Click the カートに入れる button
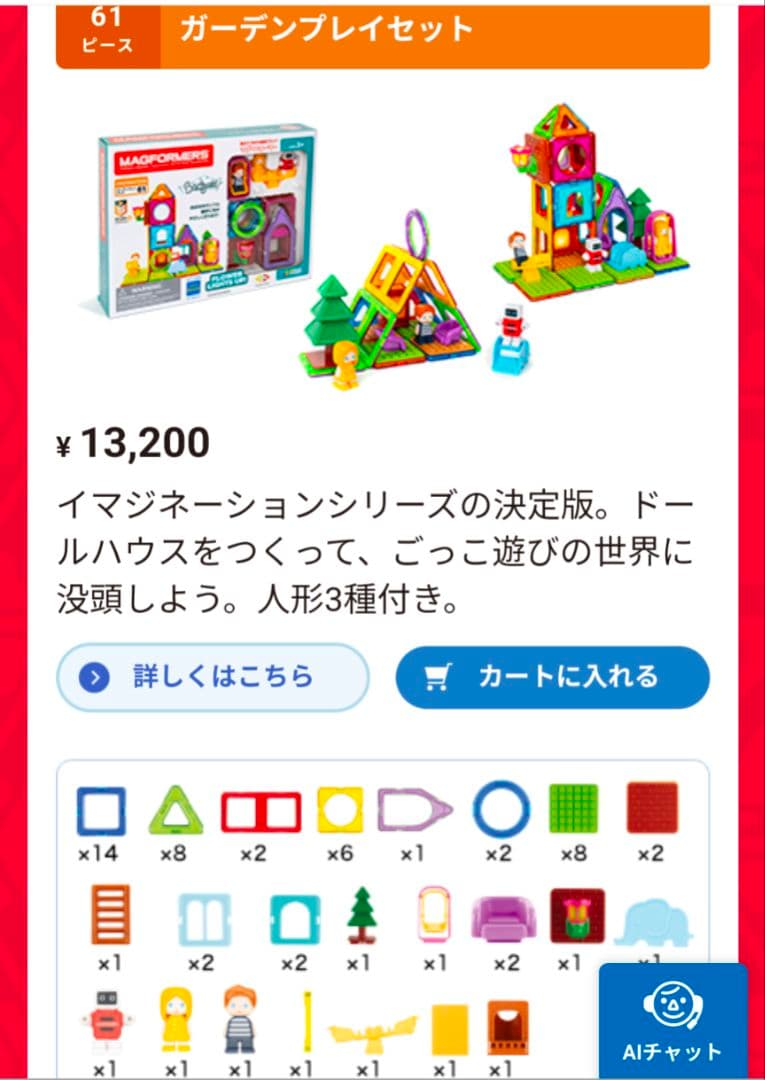The image size is (765, 1080). tap(552, 677)
